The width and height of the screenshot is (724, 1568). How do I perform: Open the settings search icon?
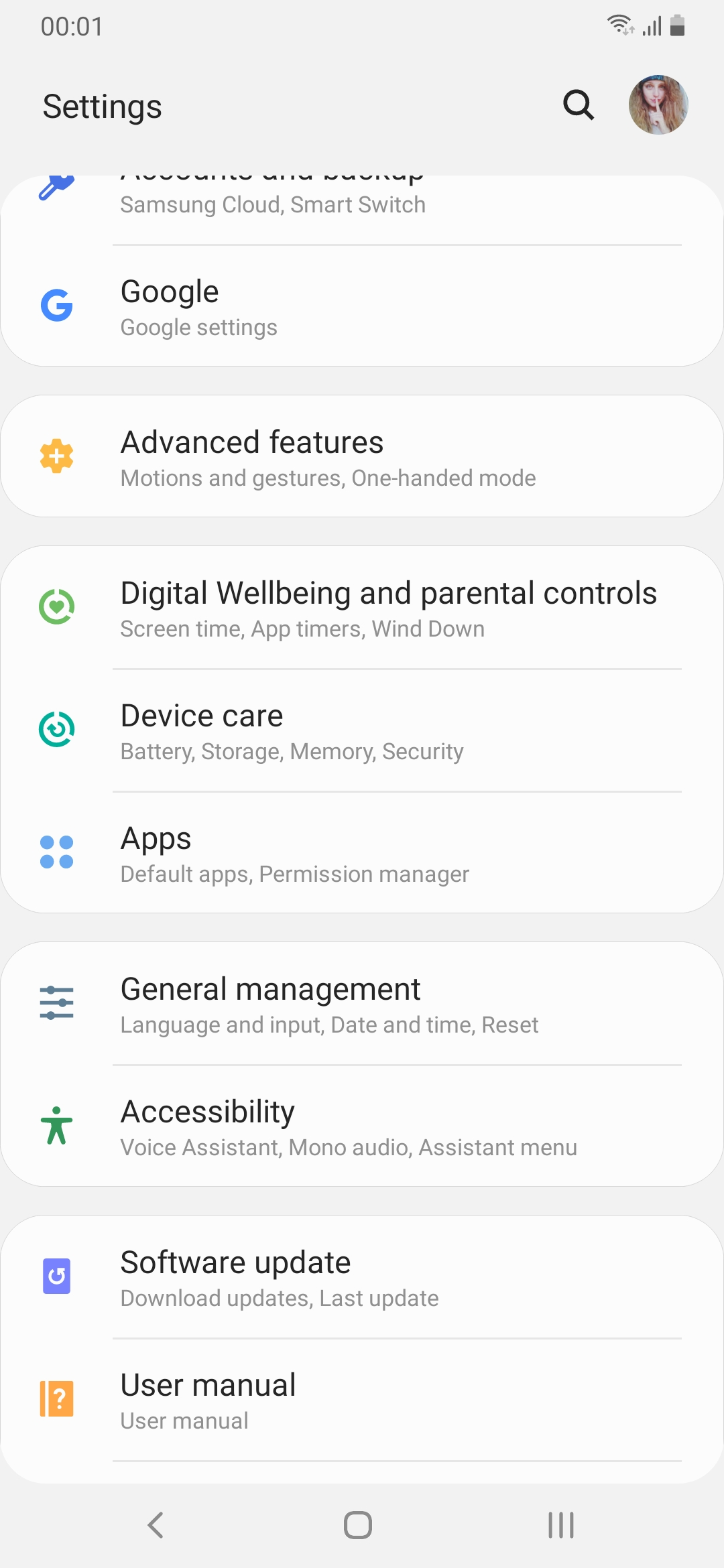click(578, 105)
